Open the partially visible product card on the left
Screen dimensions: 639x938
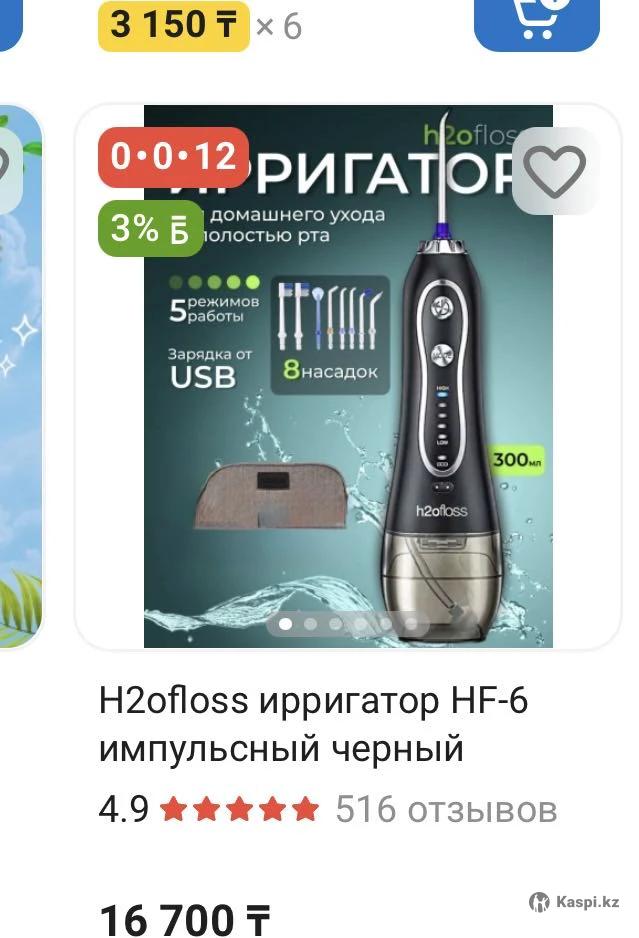pos(20,380)
